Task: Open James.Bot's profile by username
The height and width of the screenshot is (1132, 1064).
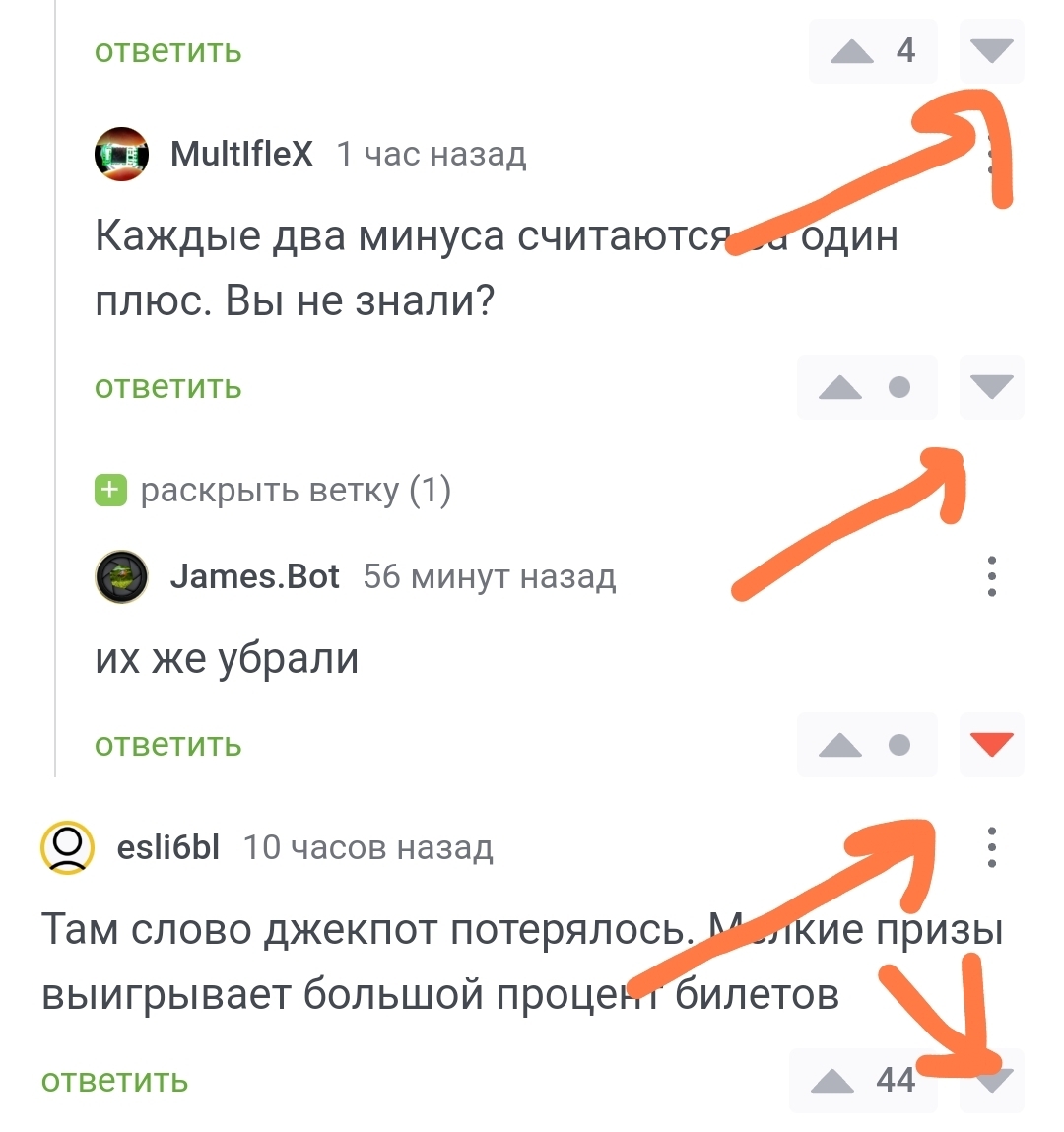Action: (254, 576)
